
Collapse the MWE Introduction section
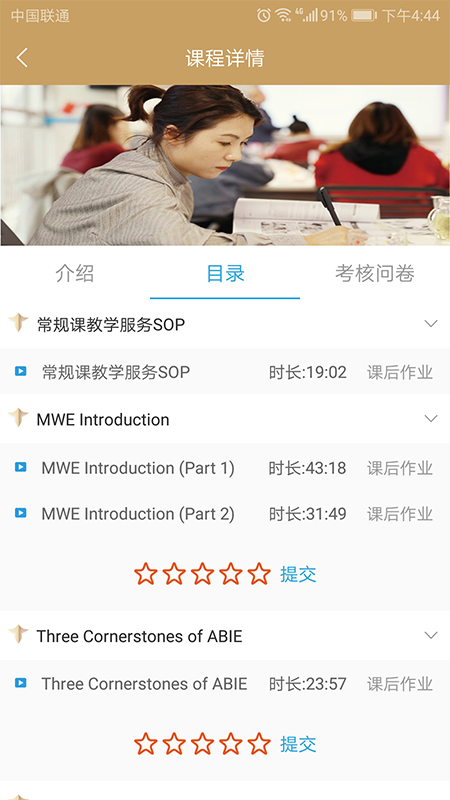[x=431, y=419]
